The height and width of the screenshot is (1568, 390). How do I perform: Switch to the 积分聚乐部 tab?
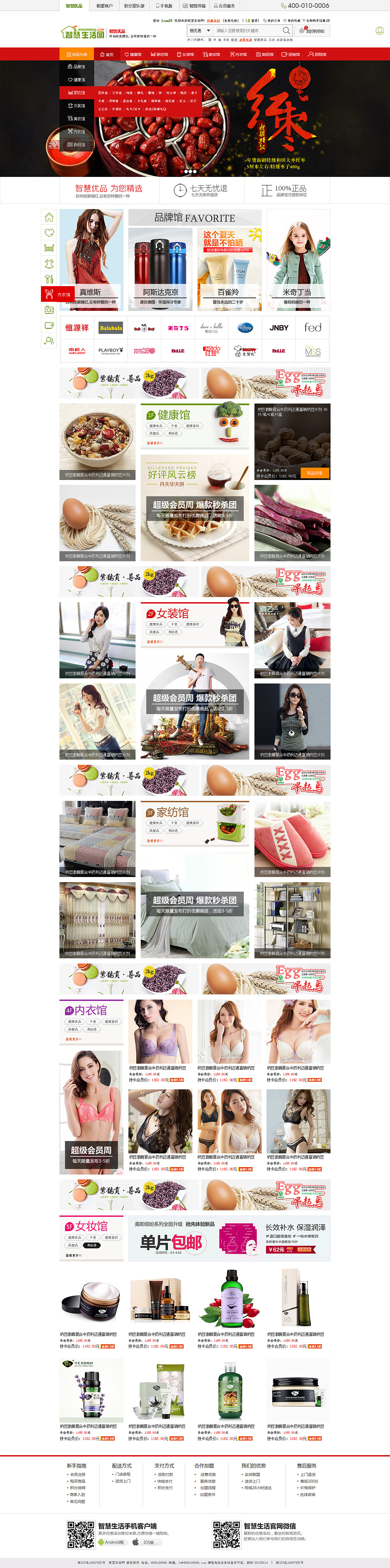134,6
